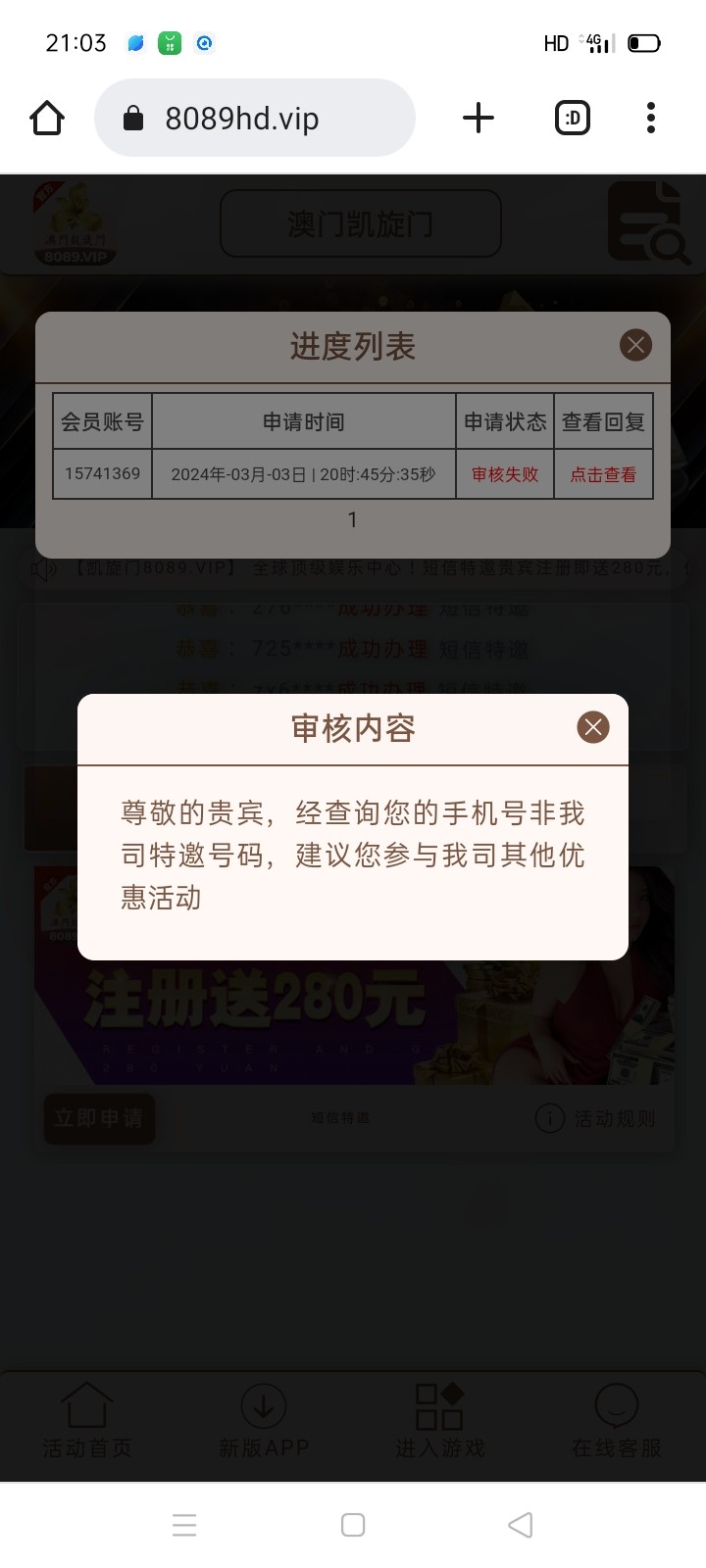Viewport: 706px width, 1568px height.
Task: Open a new browser tab
Action: (479, 119)
